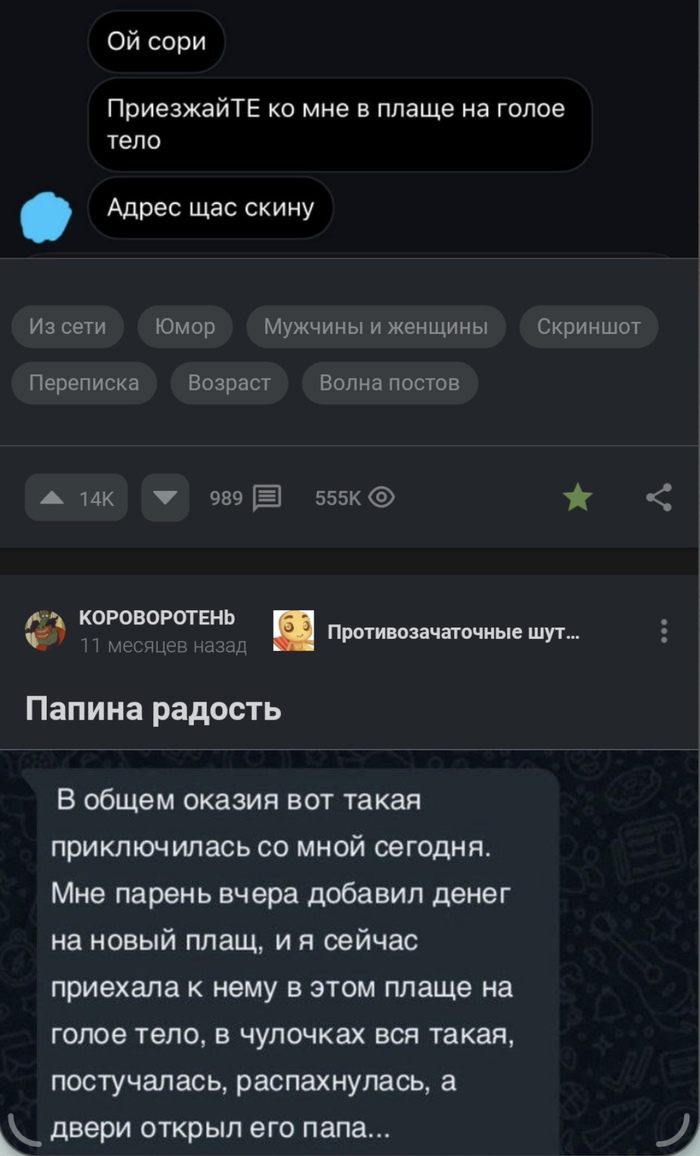Upvote the post with 14K rating
The image size is (700, 1156).
(x=76, y=498)
